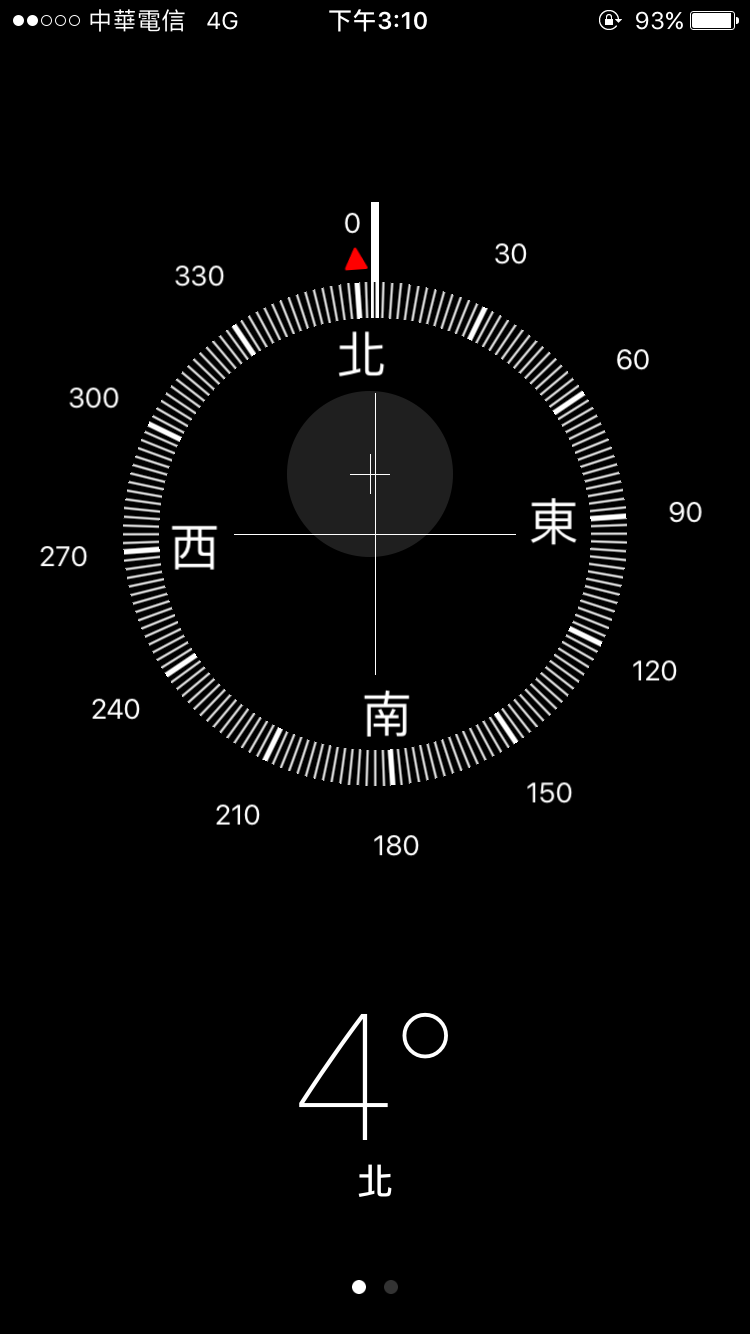Select the second page dot to open Level
This screenshot has width=750, height=1334.
pos(390,1287)
